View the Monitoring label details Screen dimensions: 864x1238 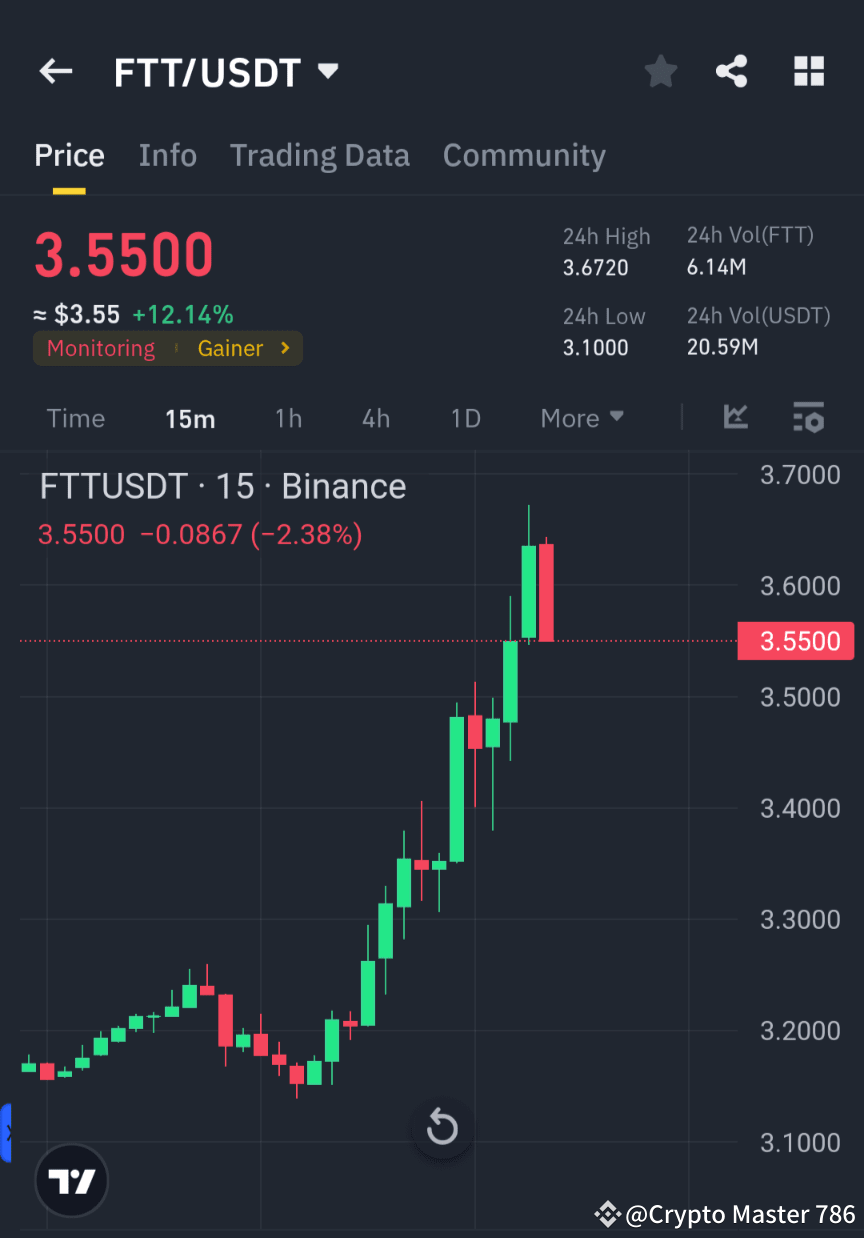tap(100, 348)
